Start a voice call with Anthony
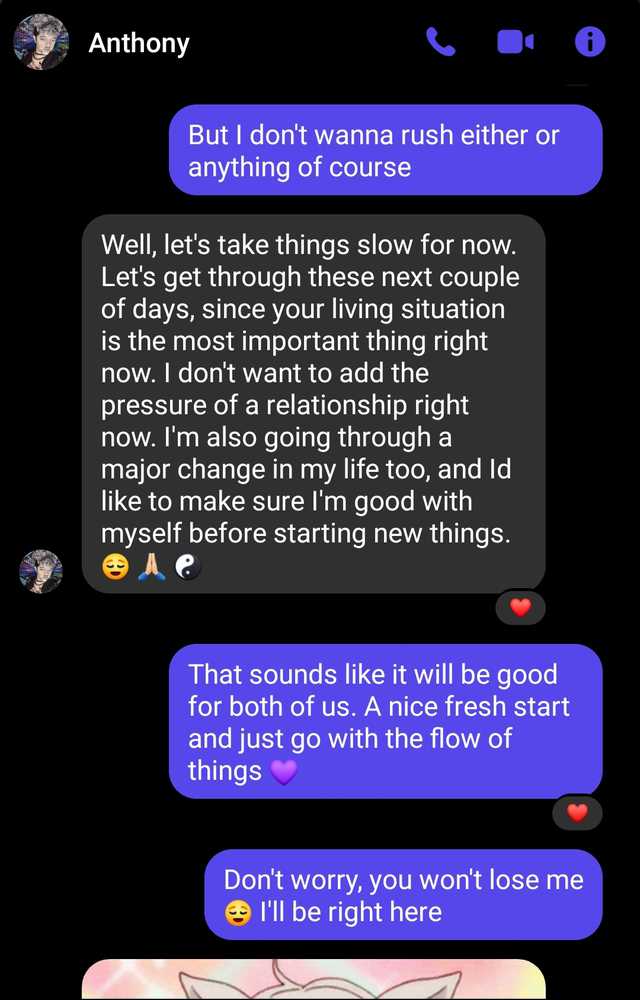The image size is (640, 1000). point(440,42)
